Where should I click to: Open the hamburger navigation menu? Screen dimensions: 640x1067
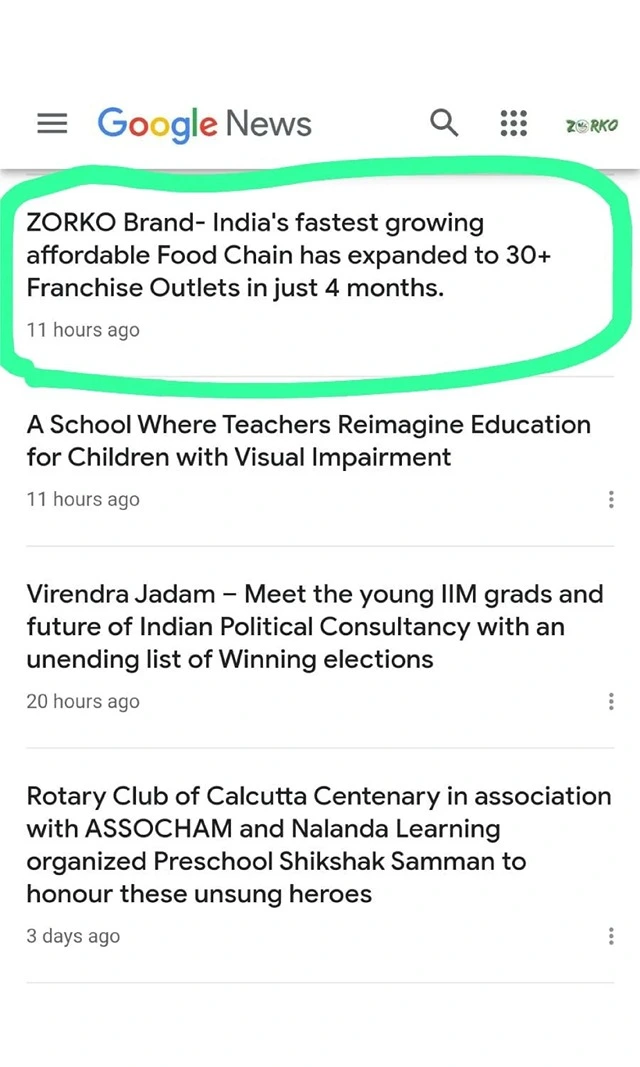click(52, 124)
